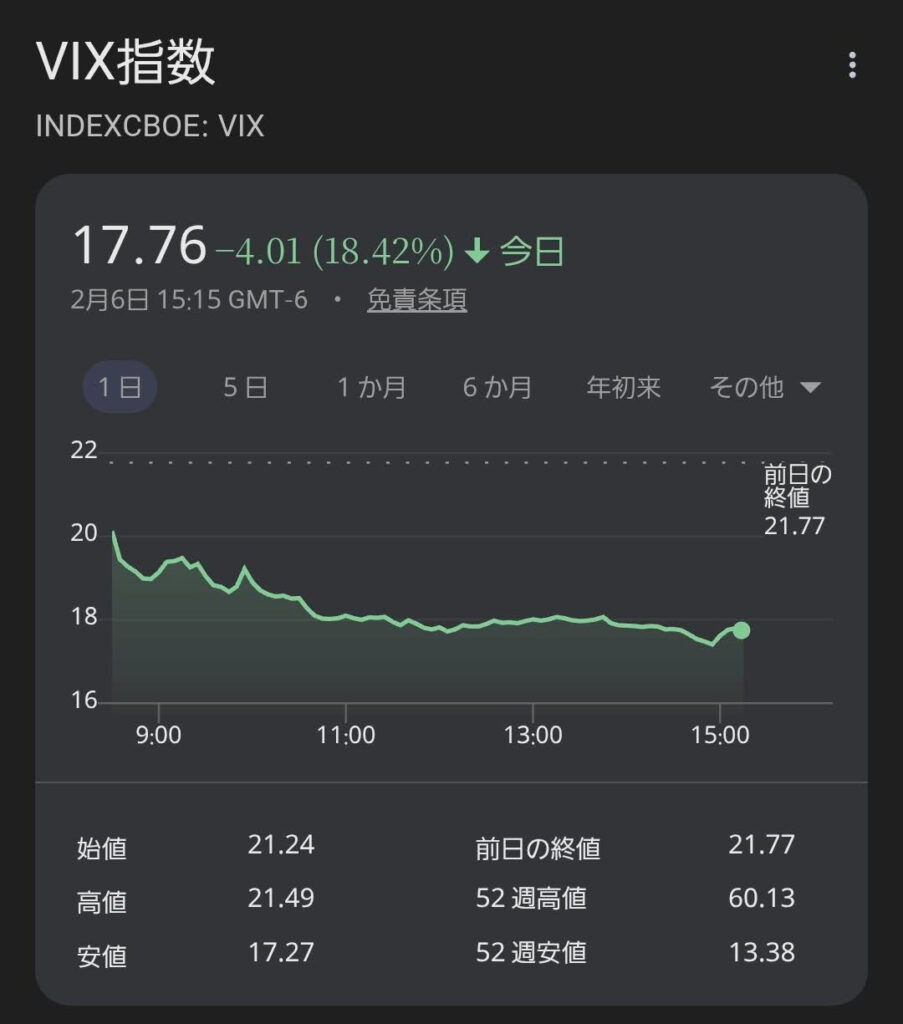Switch to the 1か月 chart range
The image size is (903, 1024).
point(371,387)
